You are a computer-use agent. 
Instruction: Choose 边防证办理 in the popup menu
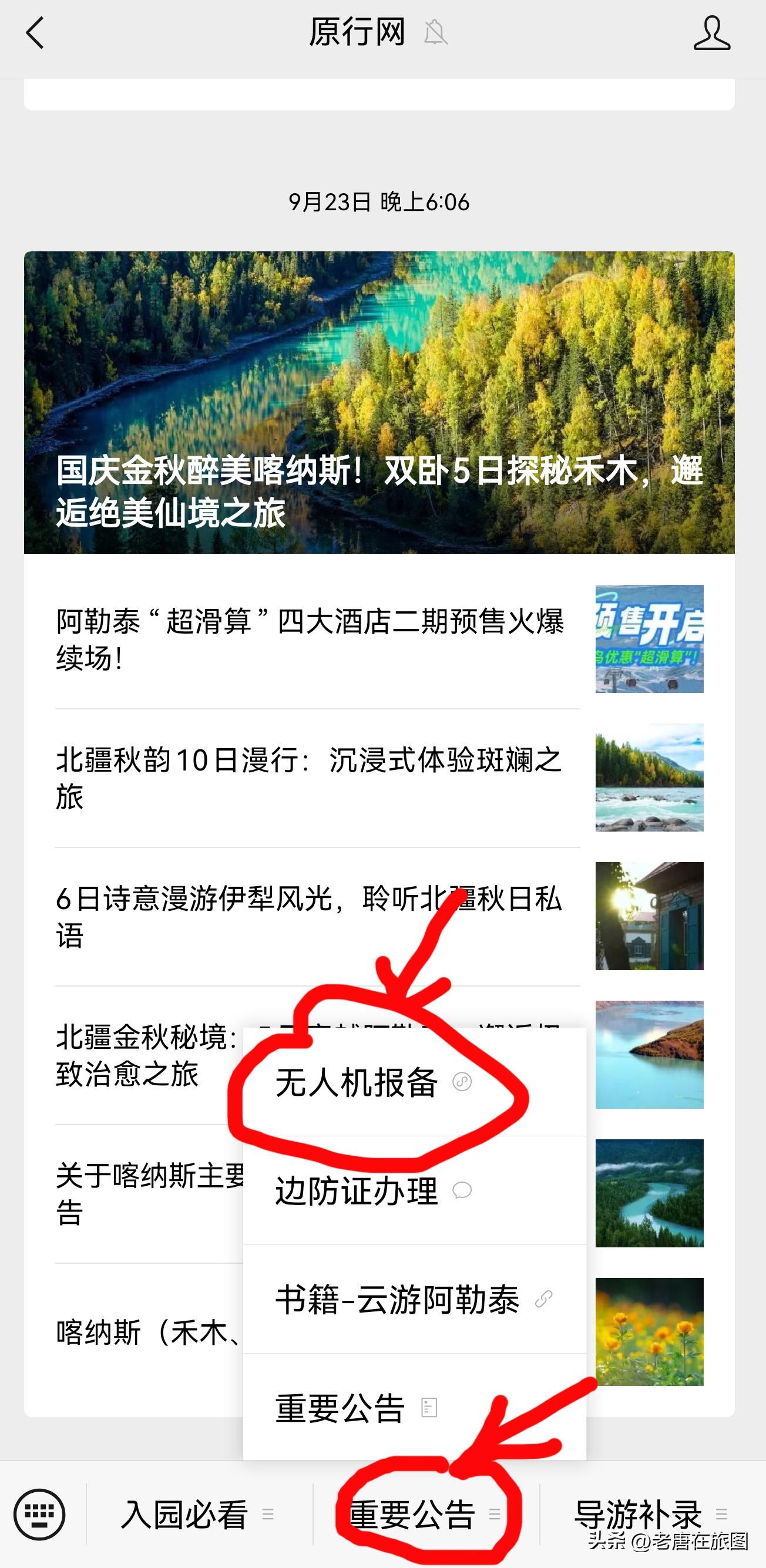[x=357, y=1190]
